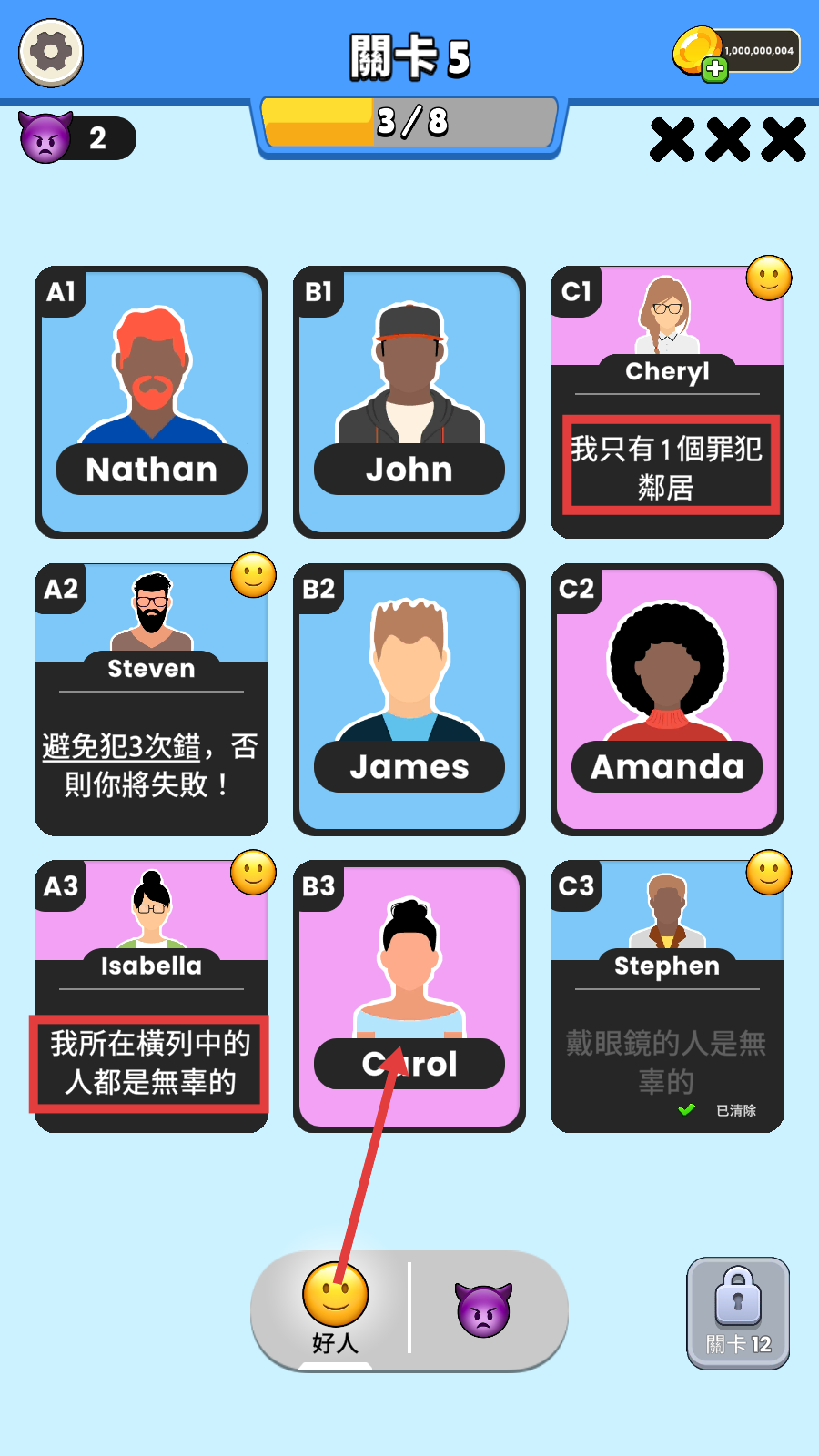Select Carol's card B3
Image resolution: width=819 pixels, height=1456 pixels.
click(409, 996)
